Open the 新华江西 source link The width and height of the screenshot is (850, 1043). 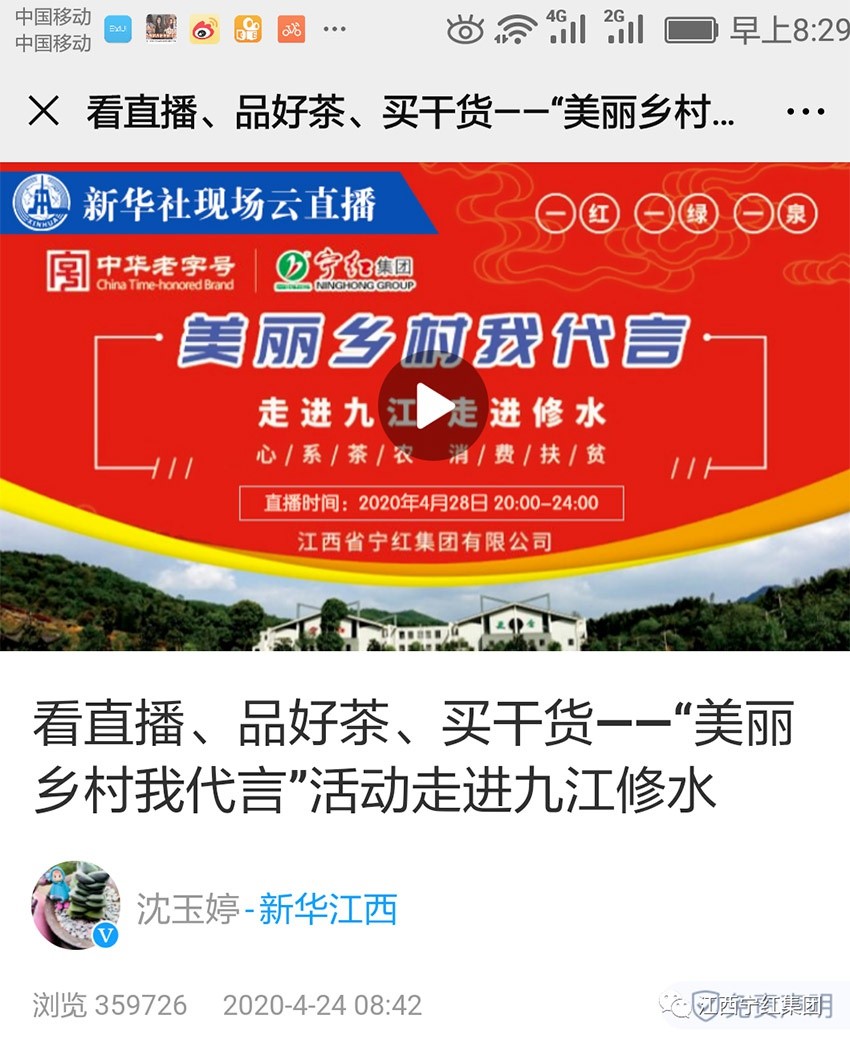tap(328, 909)
